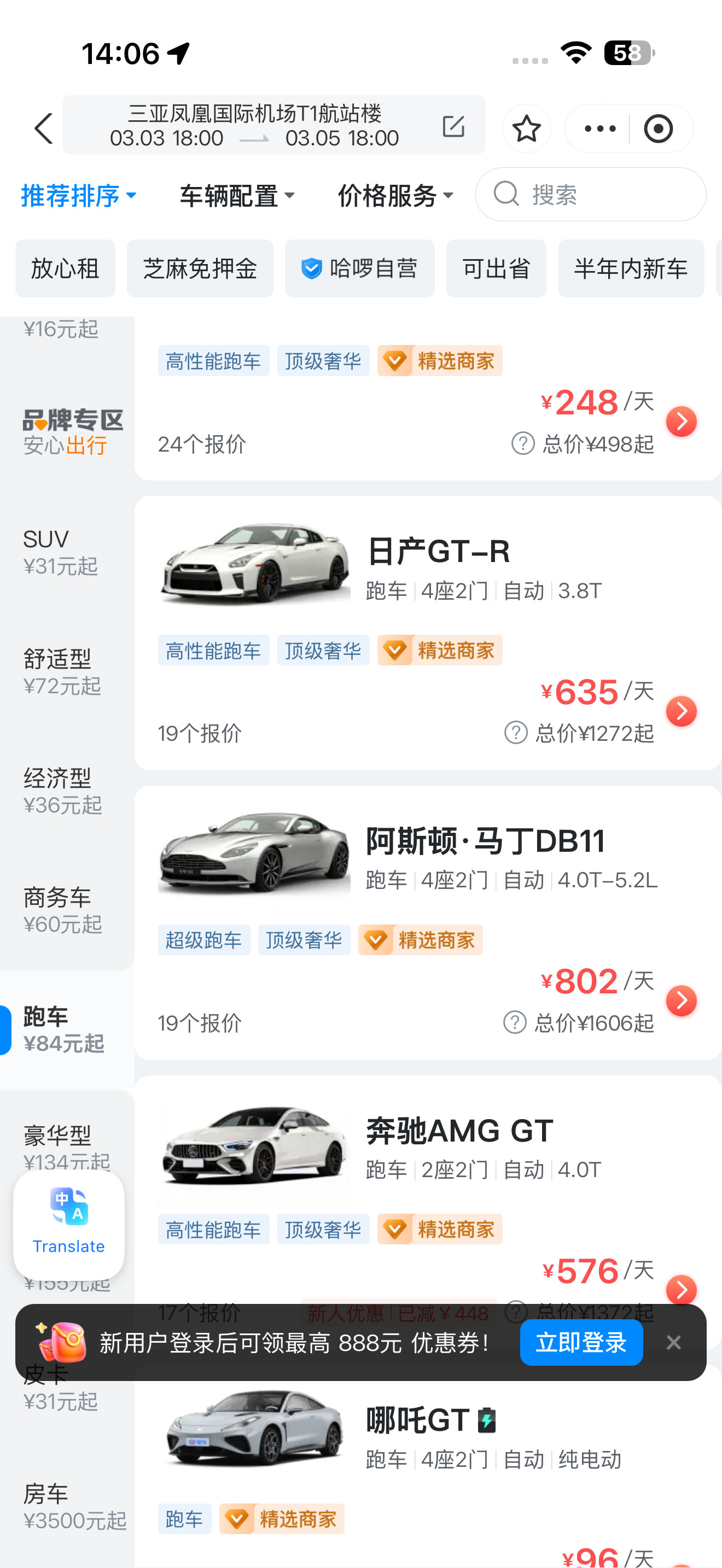Apply the 哈啰自营 filter chip
The width and height of the screenshot is (722, 1568).
click(x=359, y=268)
